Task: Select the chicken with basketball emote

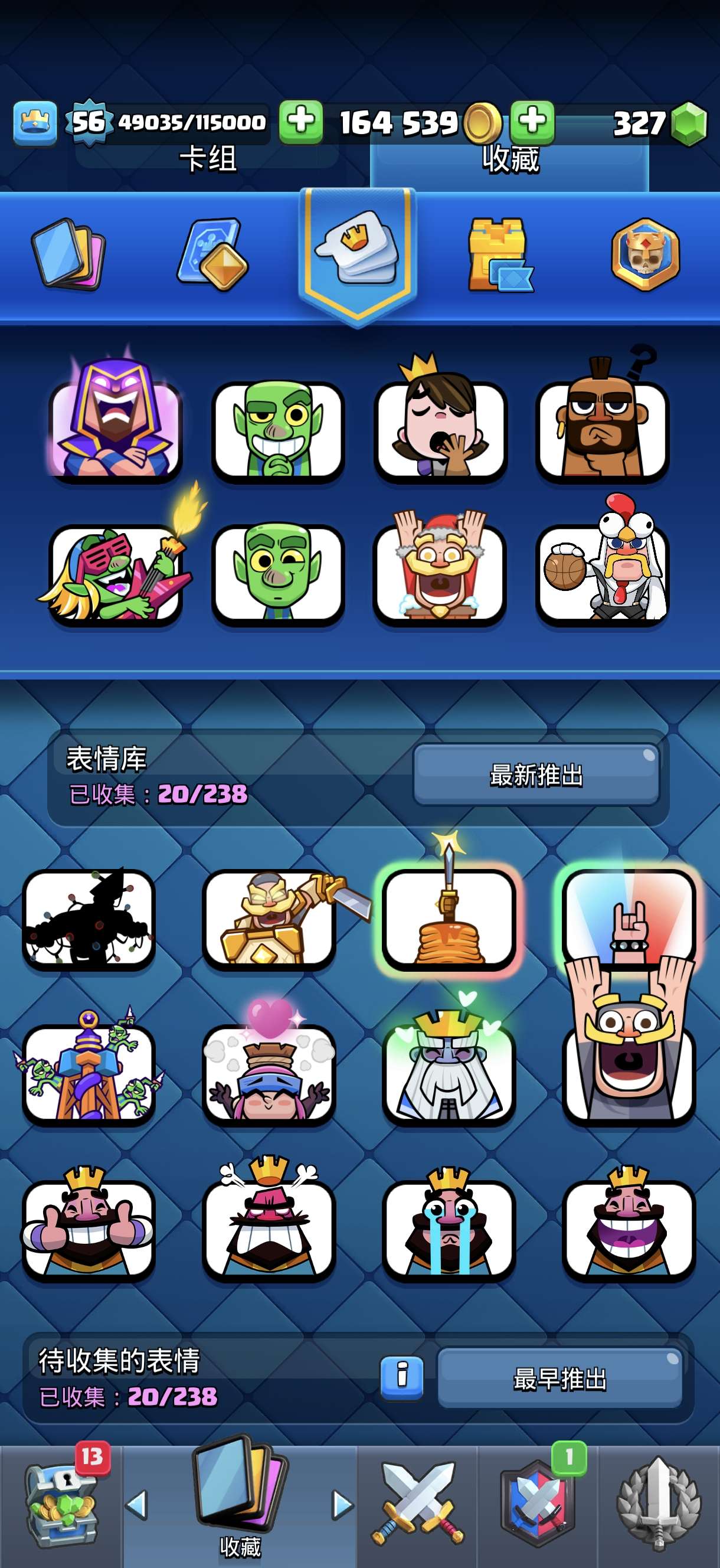Action: [602, 571]
